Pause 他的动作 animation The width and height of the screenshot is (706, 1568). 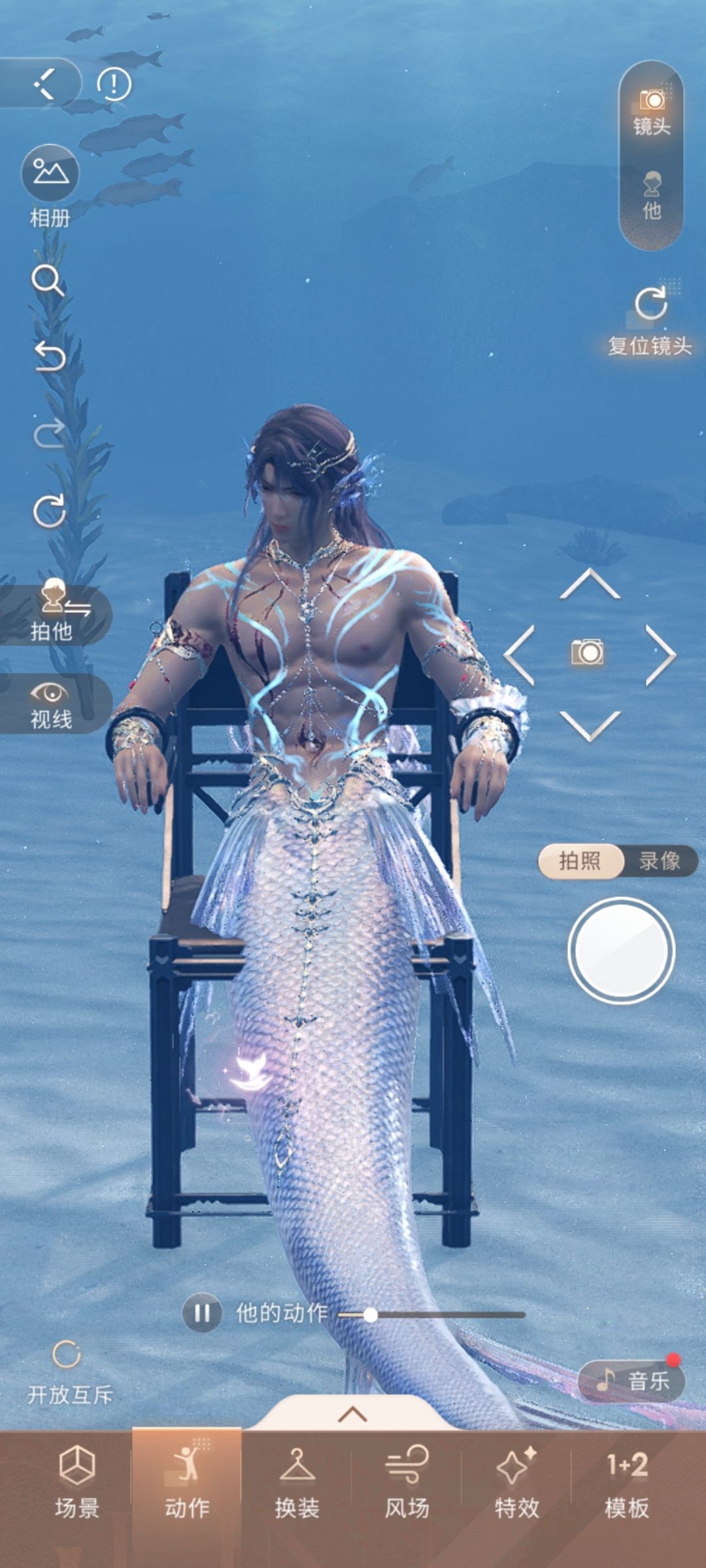click(201, 1314)
